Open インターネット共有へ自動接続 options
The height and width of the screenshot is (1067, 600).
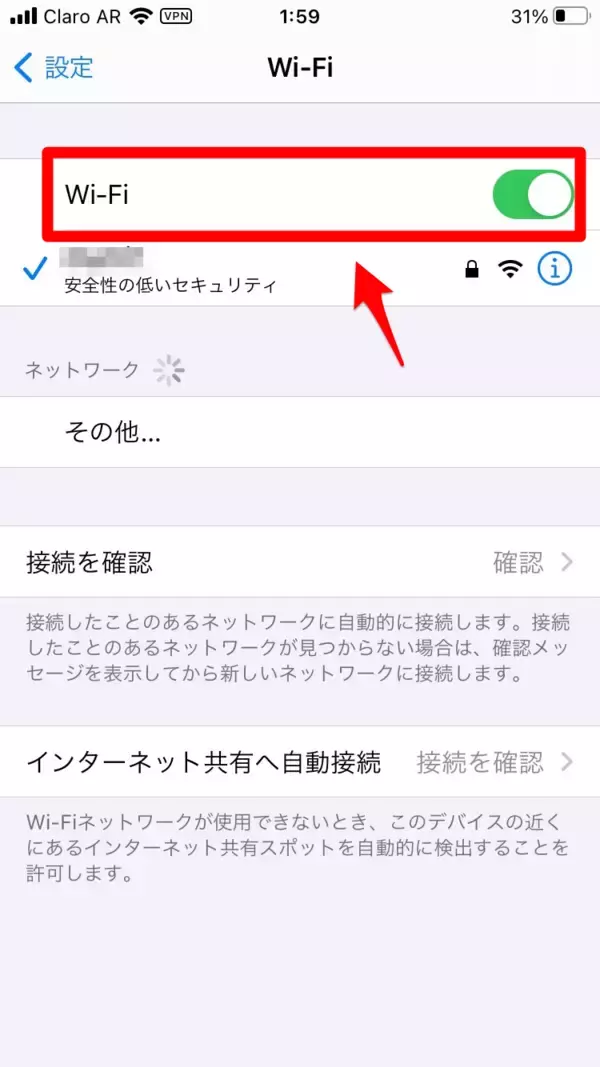300,763
